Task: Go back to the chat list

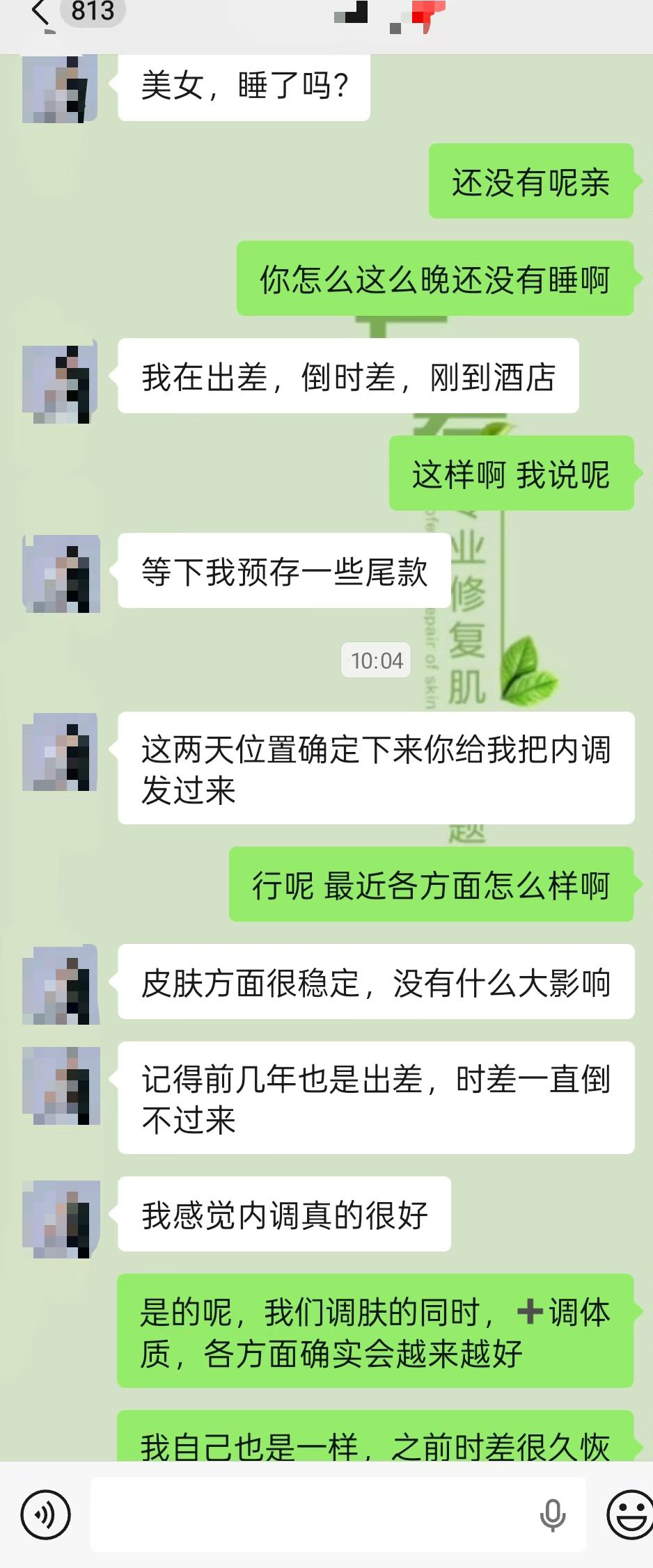Action: (42, 14)
